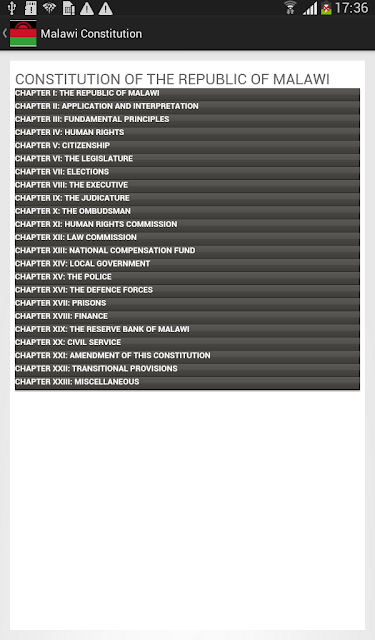View Chapter XIV: Local Government
Viewport: 375px width, 640px height.
[187, 264]
